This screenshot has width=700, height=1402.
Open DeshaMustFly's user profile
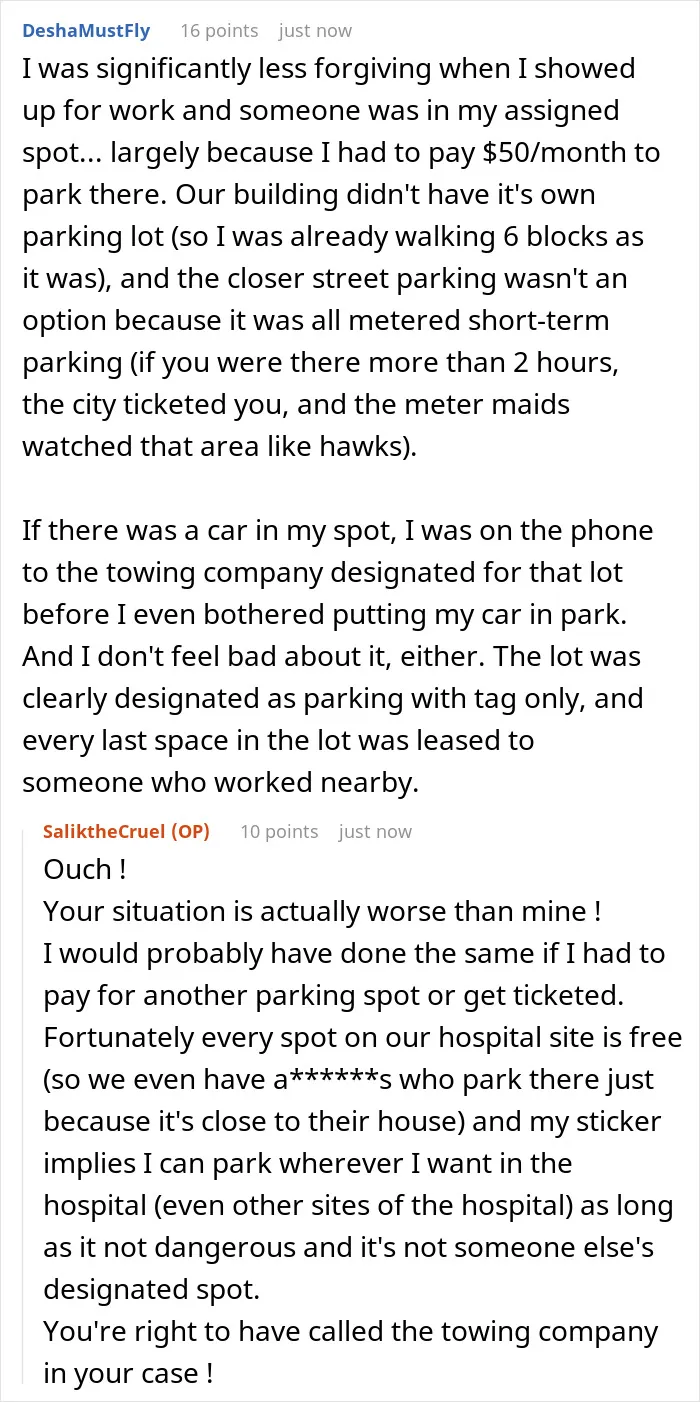pyautogui.click(x=86, y=30)
